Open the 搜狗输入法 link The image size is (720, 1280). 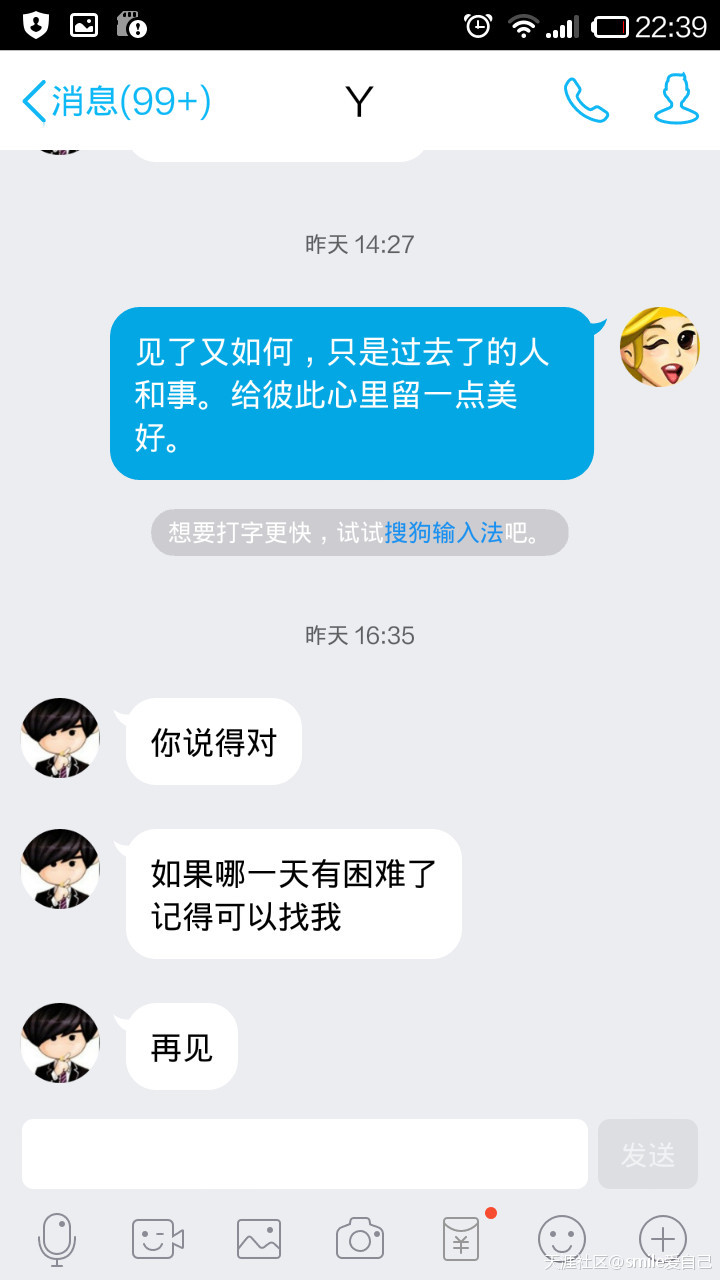click(443, 533)
